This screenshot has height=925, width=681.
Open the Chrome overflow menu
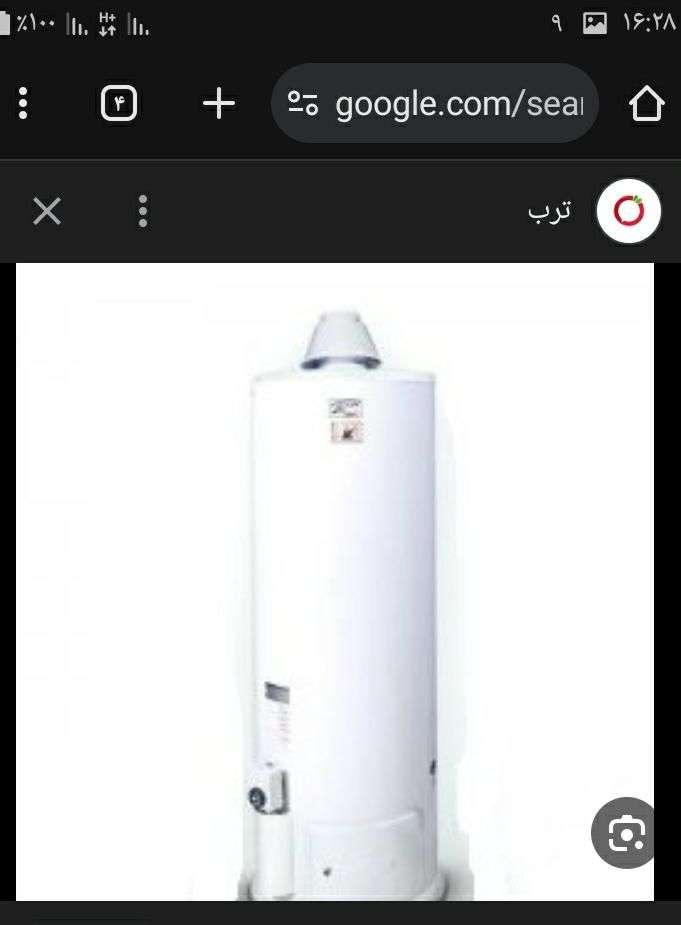click(23, 103)
